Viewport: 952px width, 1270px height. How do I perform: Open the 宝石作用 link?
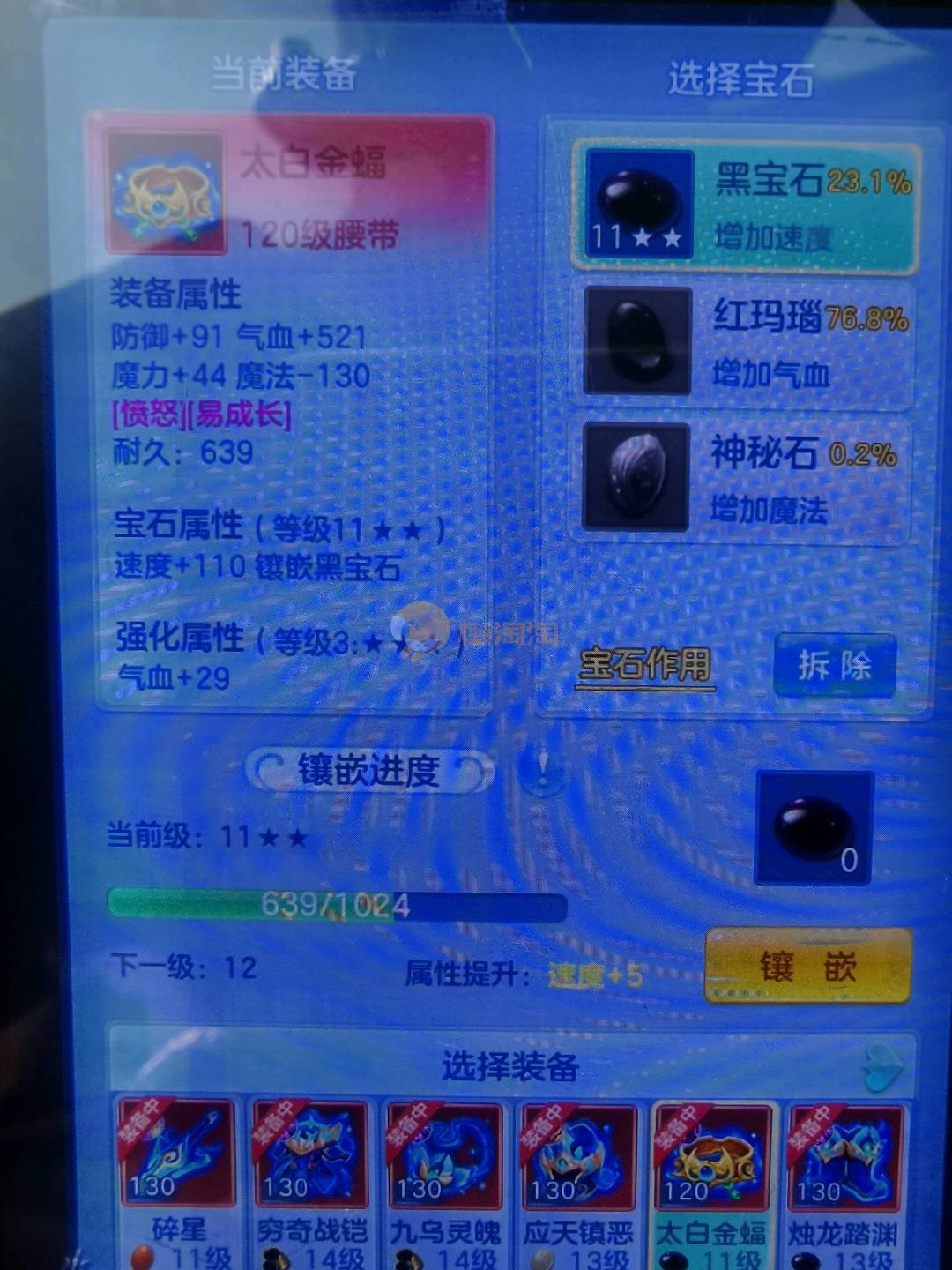[645, 665]
